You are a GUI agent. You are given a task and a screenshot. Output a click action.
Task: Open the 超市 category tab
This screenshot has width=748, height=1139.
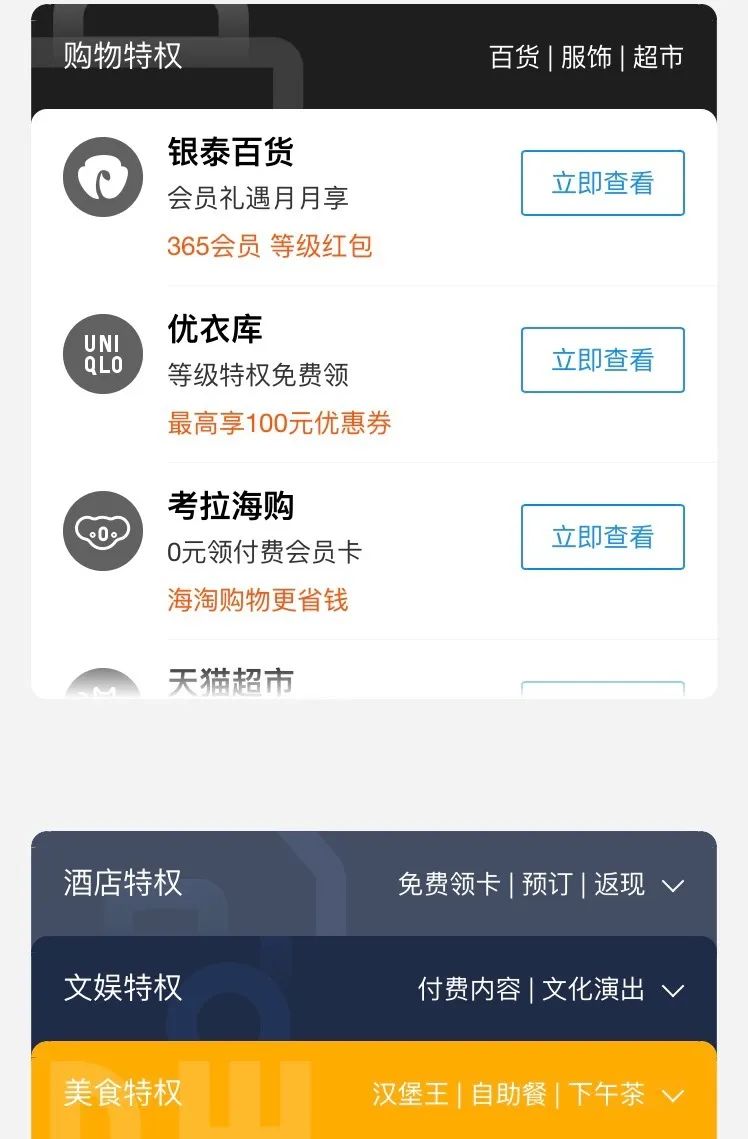(x=657, y=57)
